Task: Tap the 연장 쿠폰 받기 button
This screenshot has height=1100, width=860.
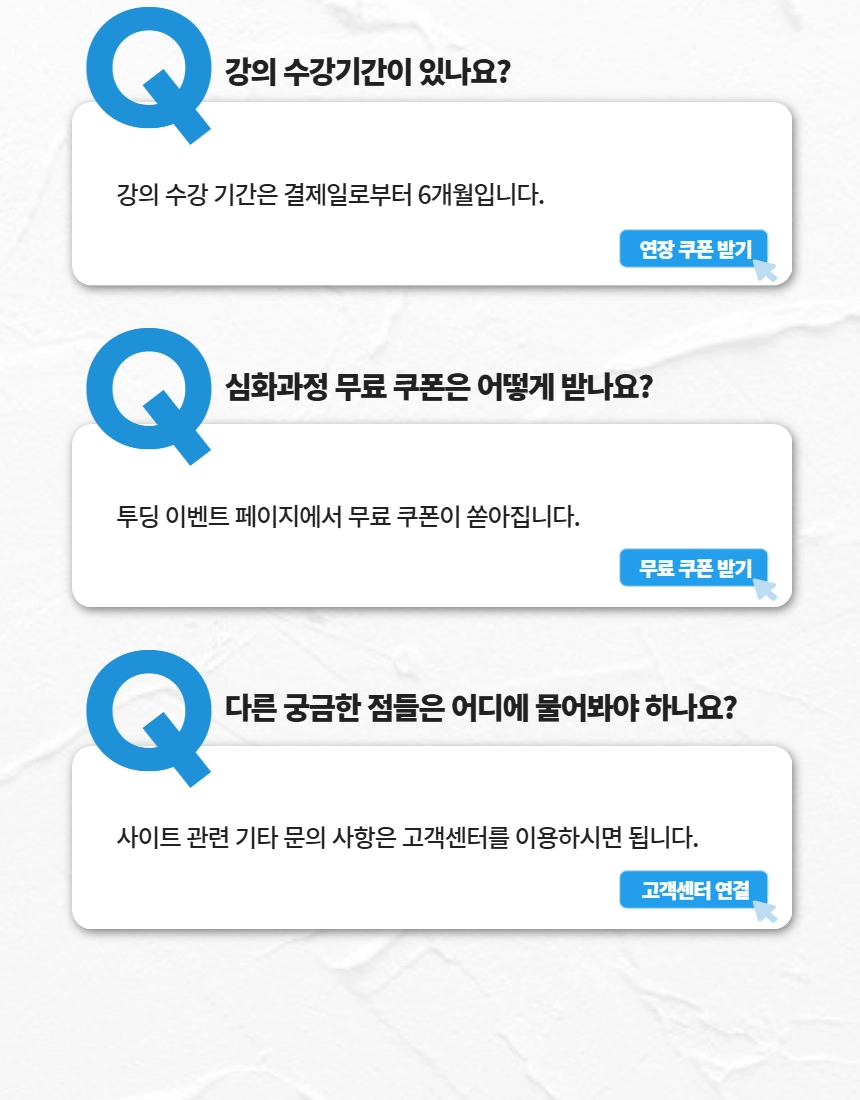Action: [693, 249]
